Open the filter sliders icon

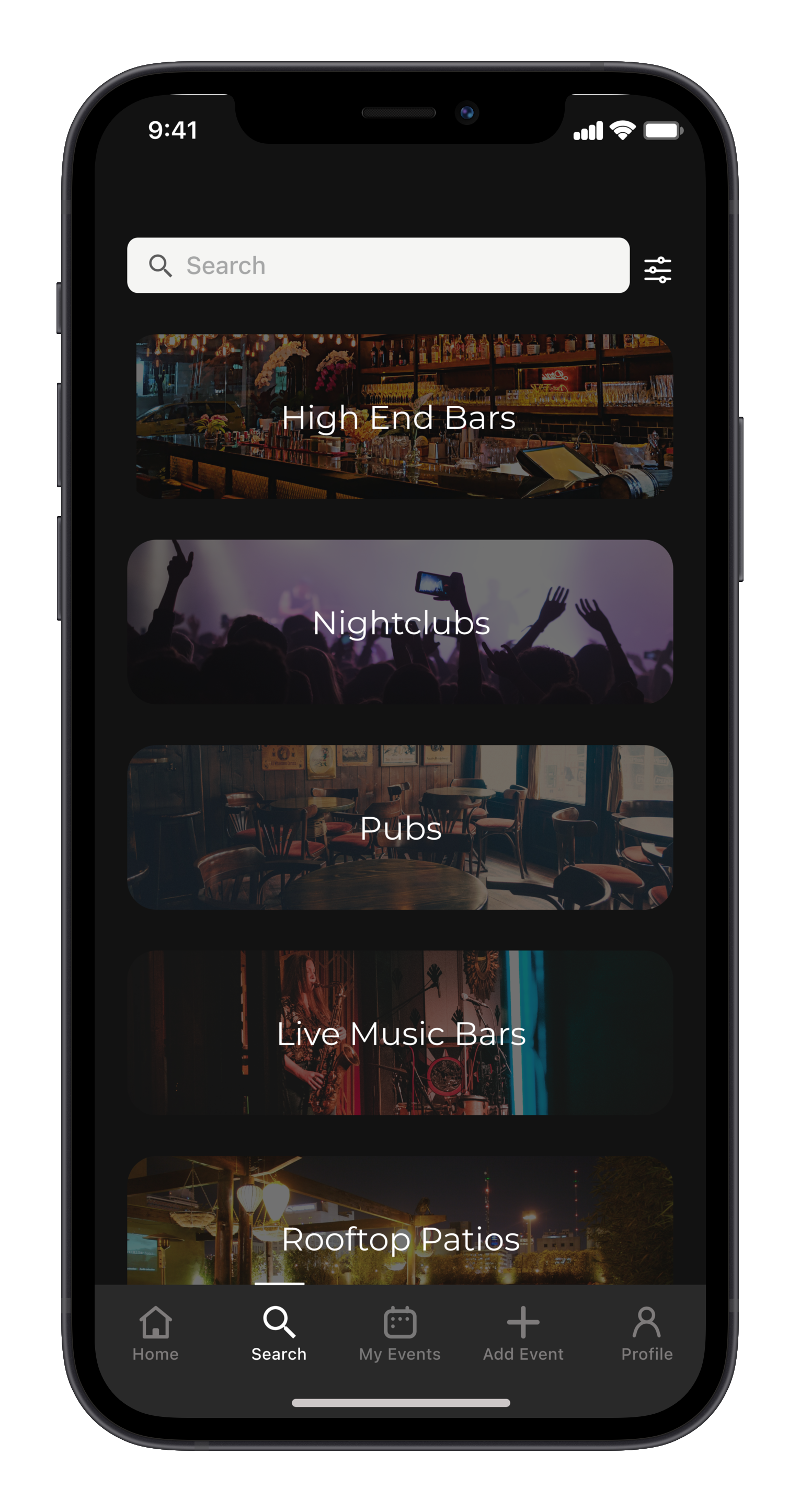point(657,269)
